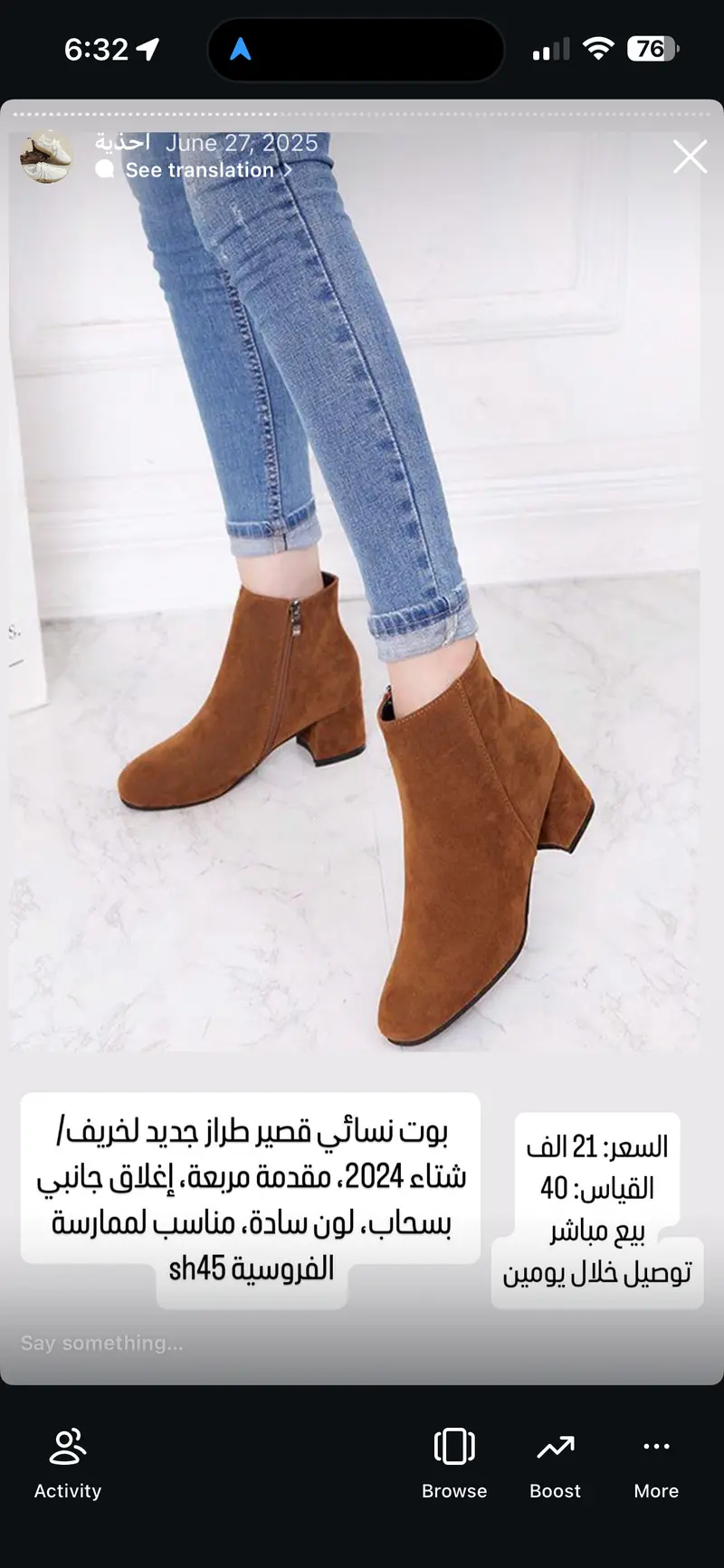Close the story viewer
The width and height of the screenshot is (724, 1568).
click(x=690, y=157)
